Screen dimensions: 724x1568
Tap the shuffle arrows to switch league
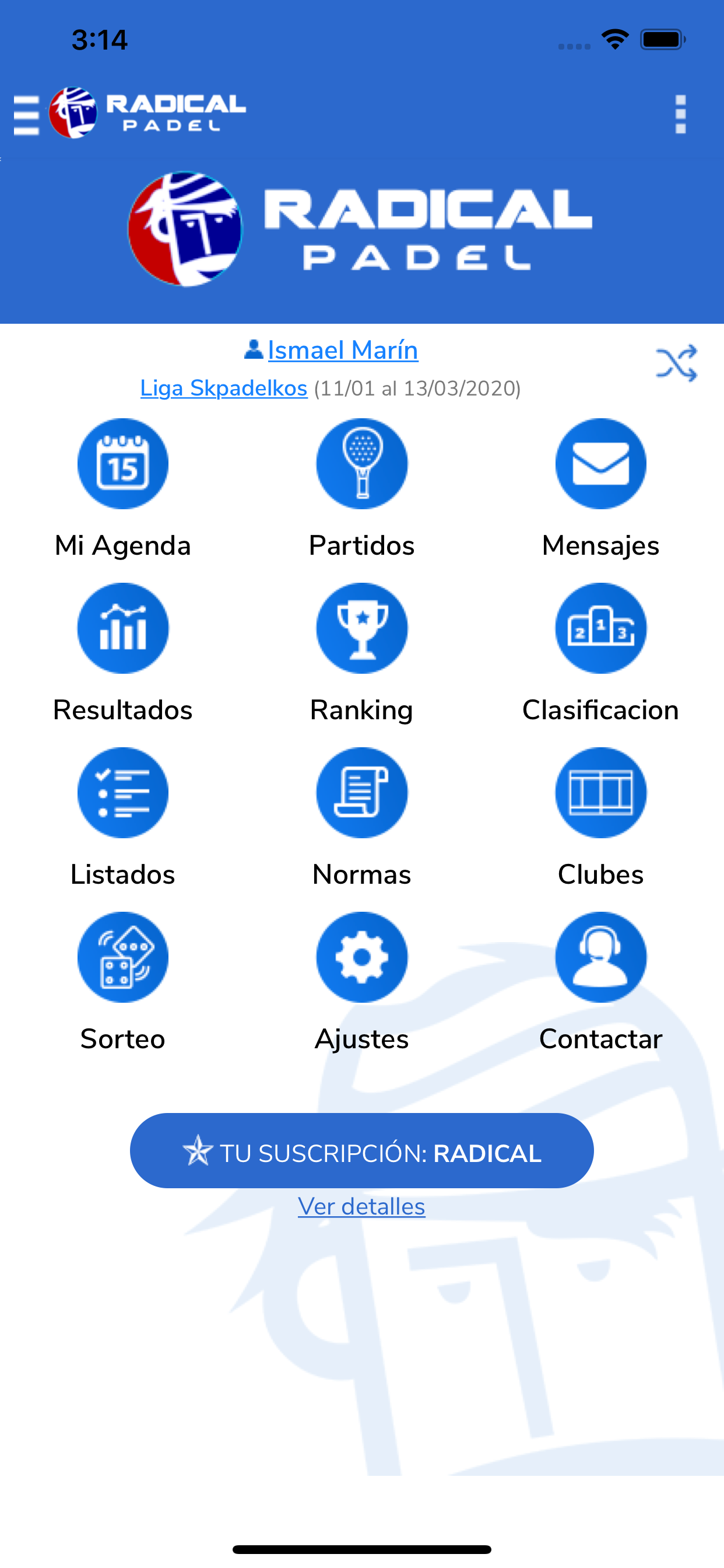(677, 363)
